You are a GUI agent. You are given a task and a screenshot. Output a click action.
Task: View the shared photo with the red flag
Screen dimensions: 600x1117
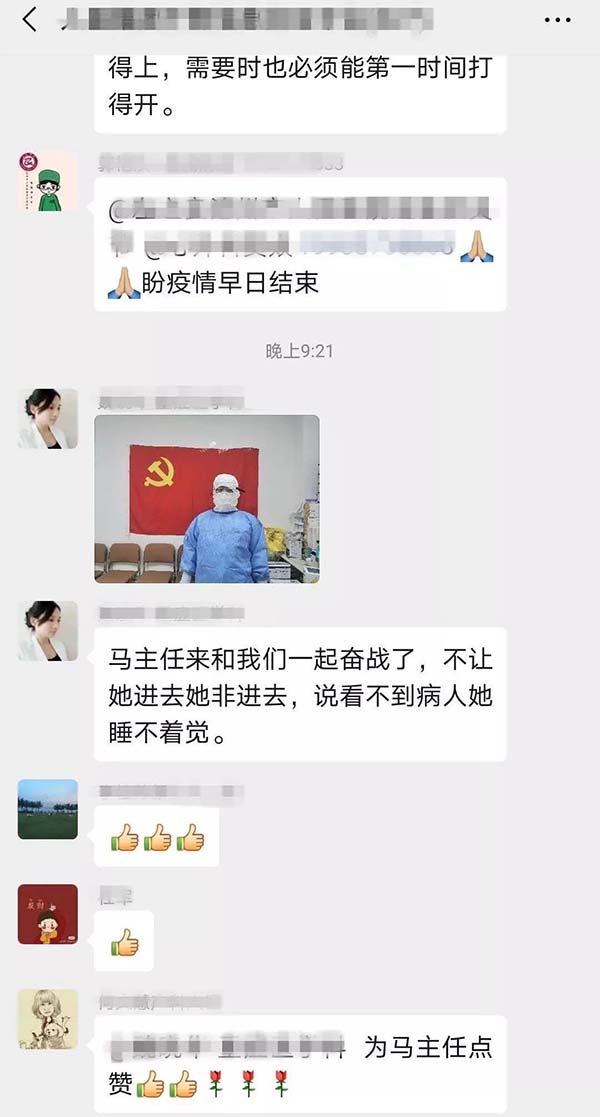pyautogui.click(x=207, y=499)
